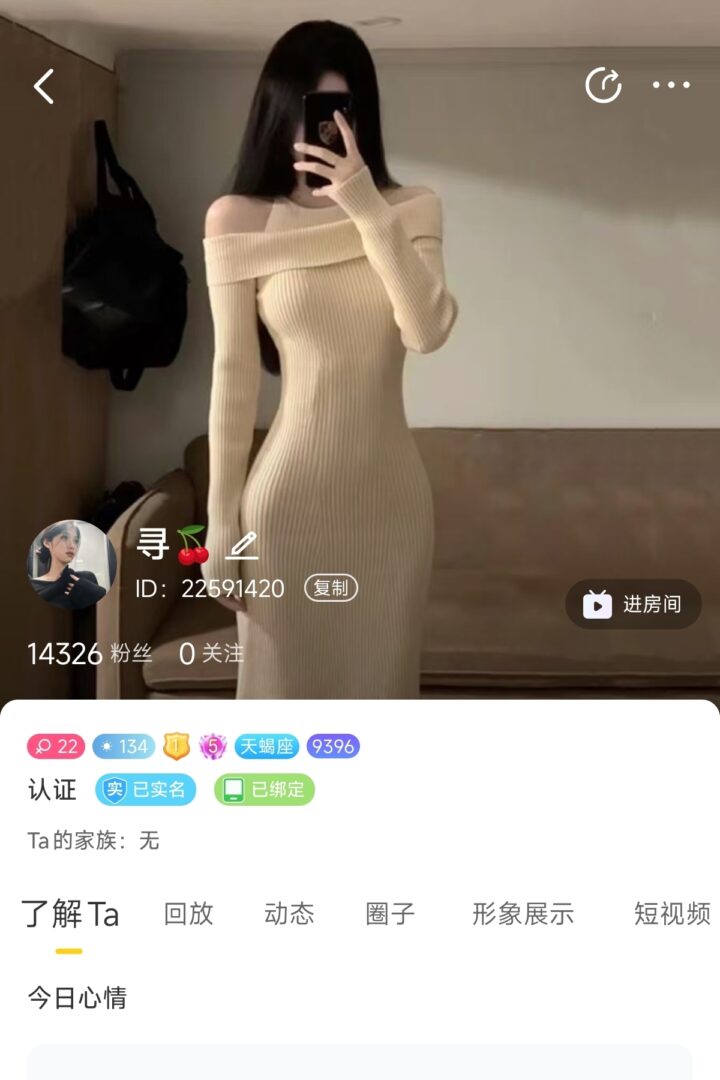Copy the user ID with 复制
The width and height of the screenshot is (720, 1080).
click(x=330, y=588)
